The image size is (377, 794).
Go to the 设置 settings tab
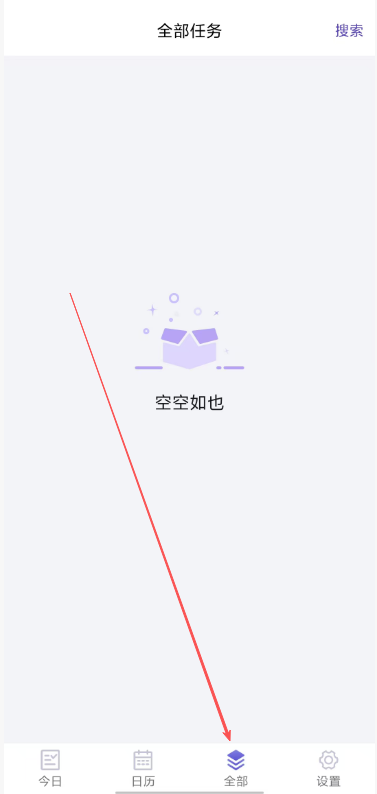(x=328, y=768)
